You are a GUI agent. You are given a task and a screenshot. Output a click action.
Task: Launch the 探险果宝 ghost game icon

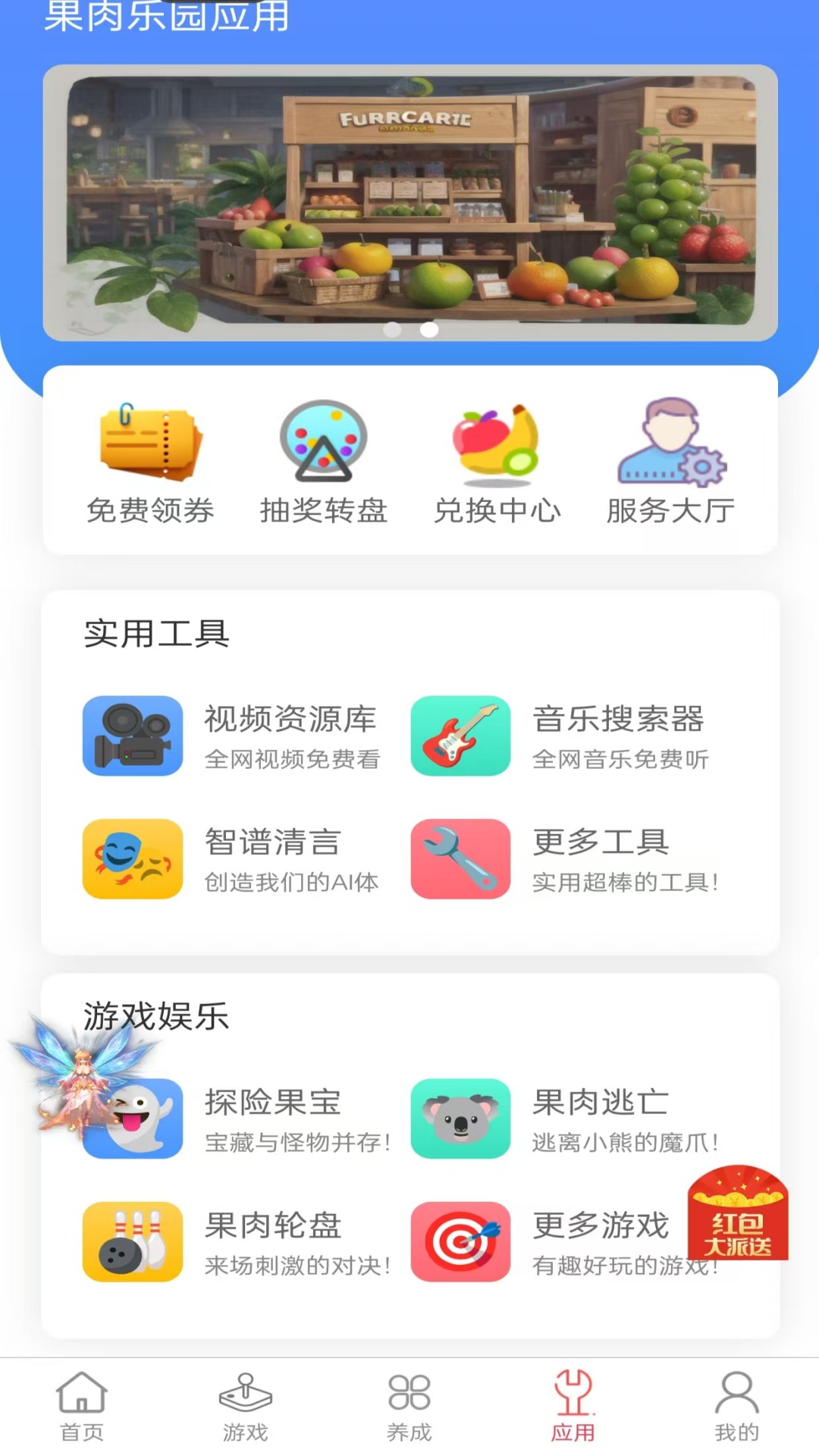133,1119
